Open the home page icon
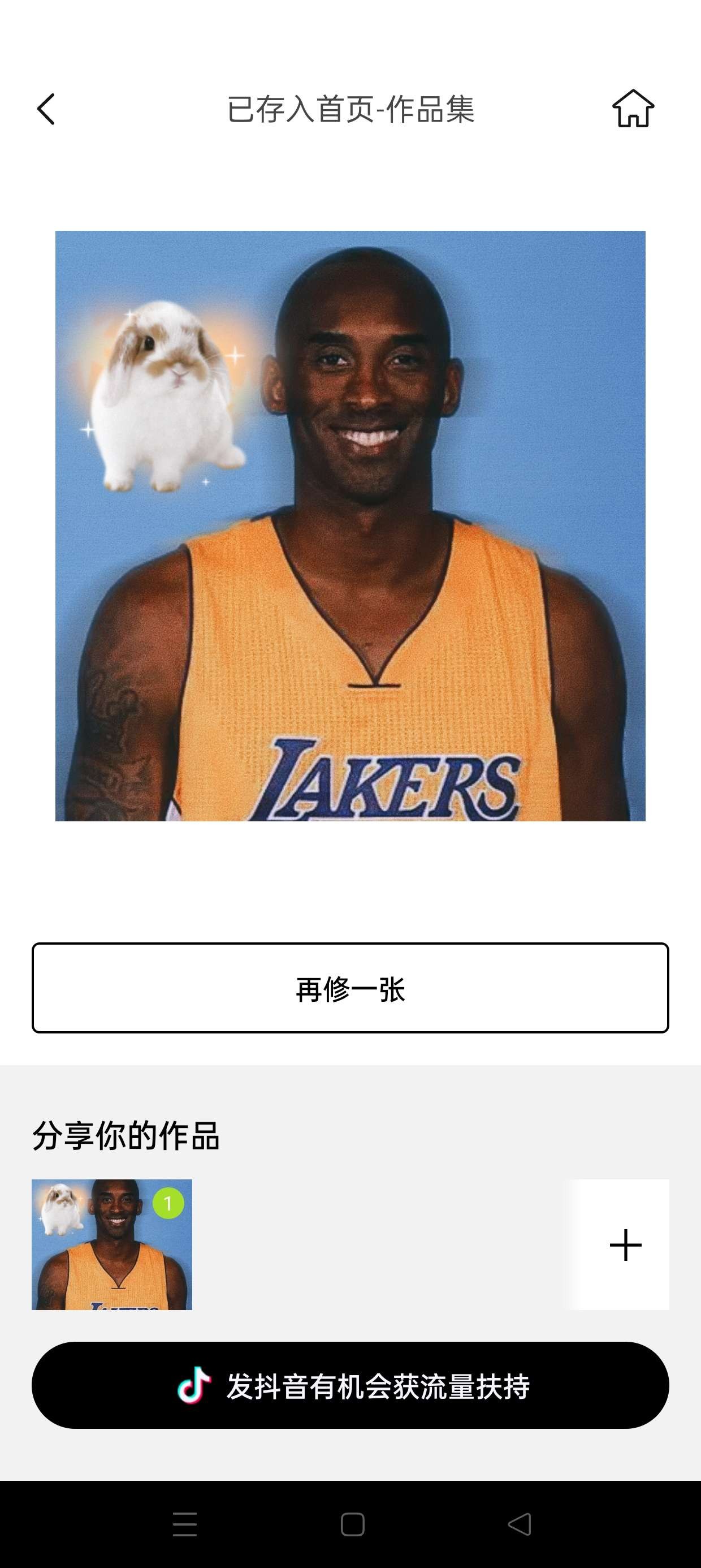The width and height of the screenshot is (701, 1568). 633,109
